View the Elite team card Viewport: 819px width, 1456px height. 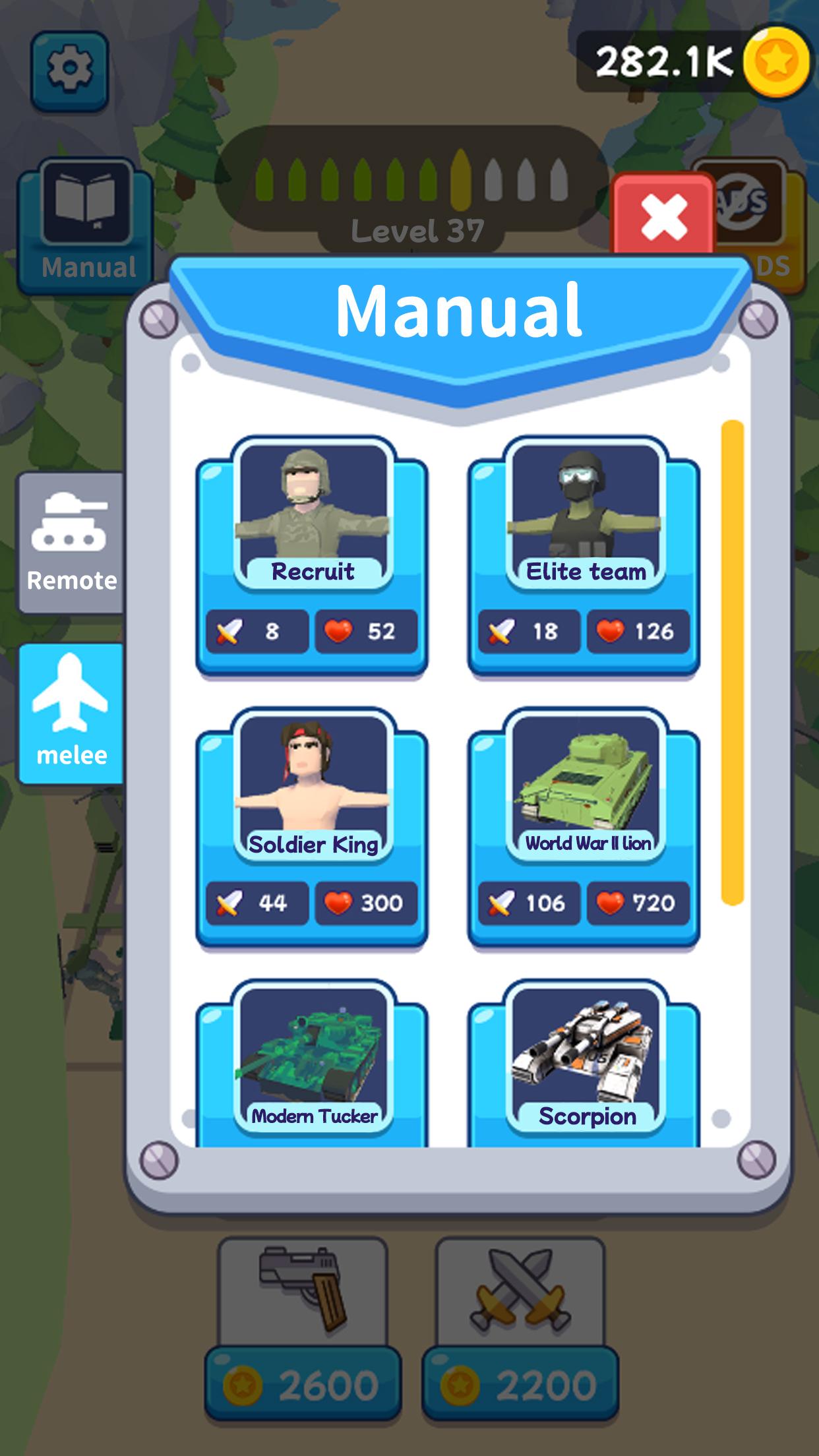pyautogui.click(x=584, y=554)
